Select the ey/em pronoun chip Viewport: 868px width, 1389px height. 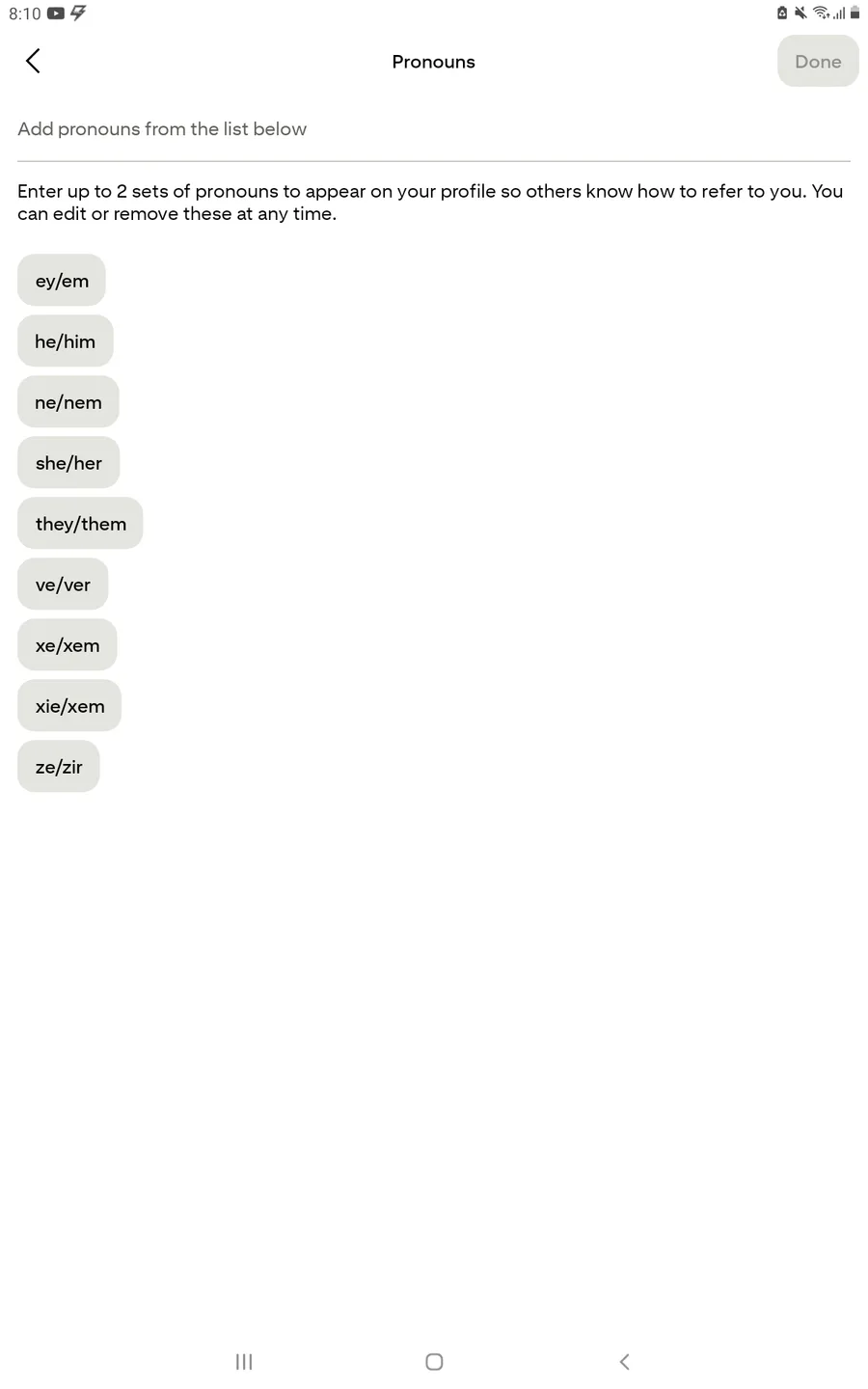(x=62, y=281)
